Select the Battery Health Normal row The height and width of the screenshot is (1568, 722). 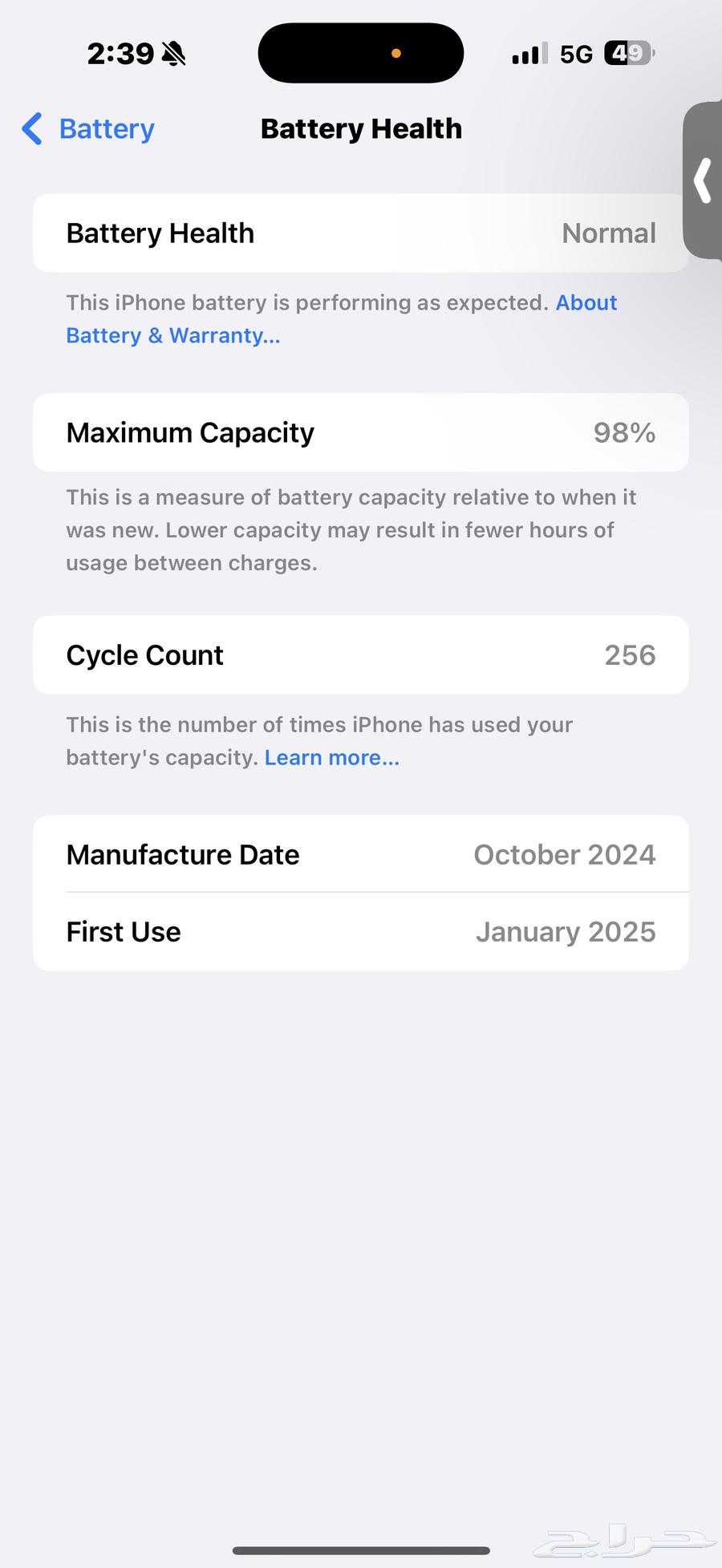(x=361, y=233)
